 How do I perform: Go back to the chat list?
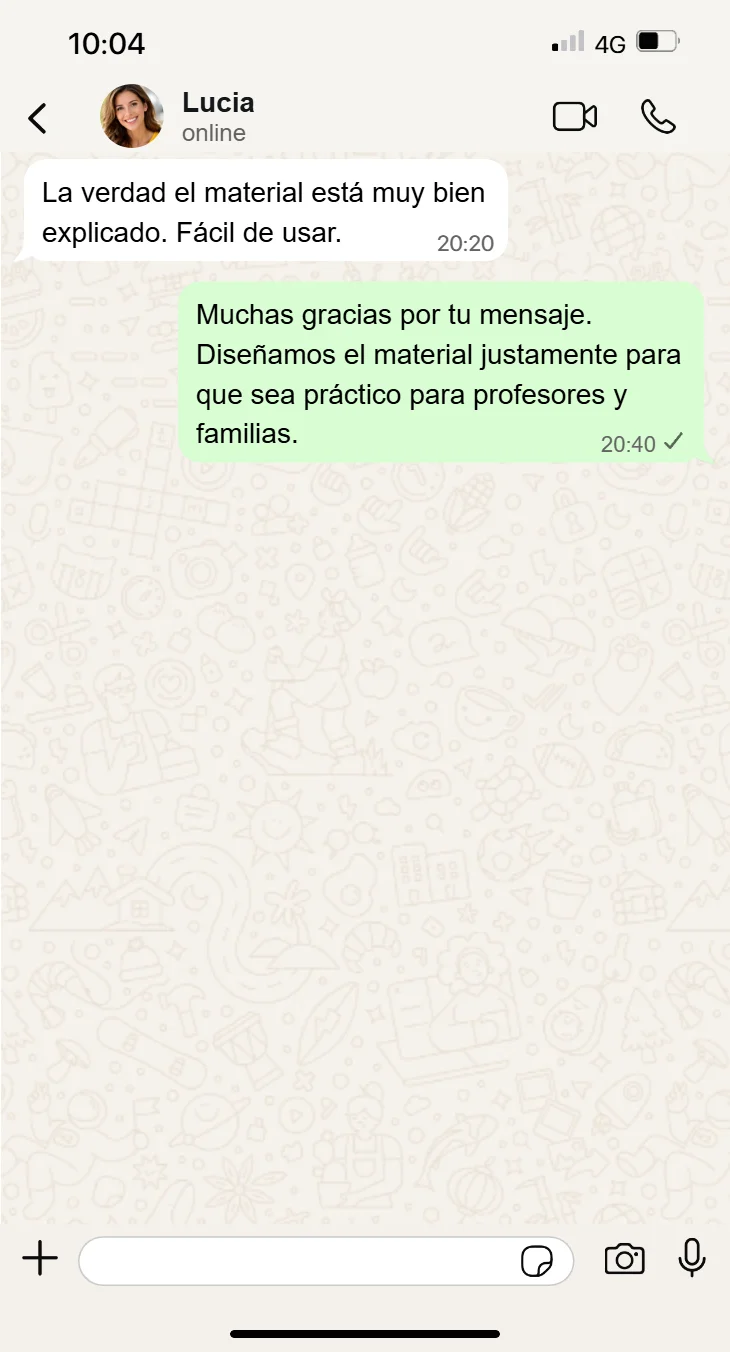[37, 118]
